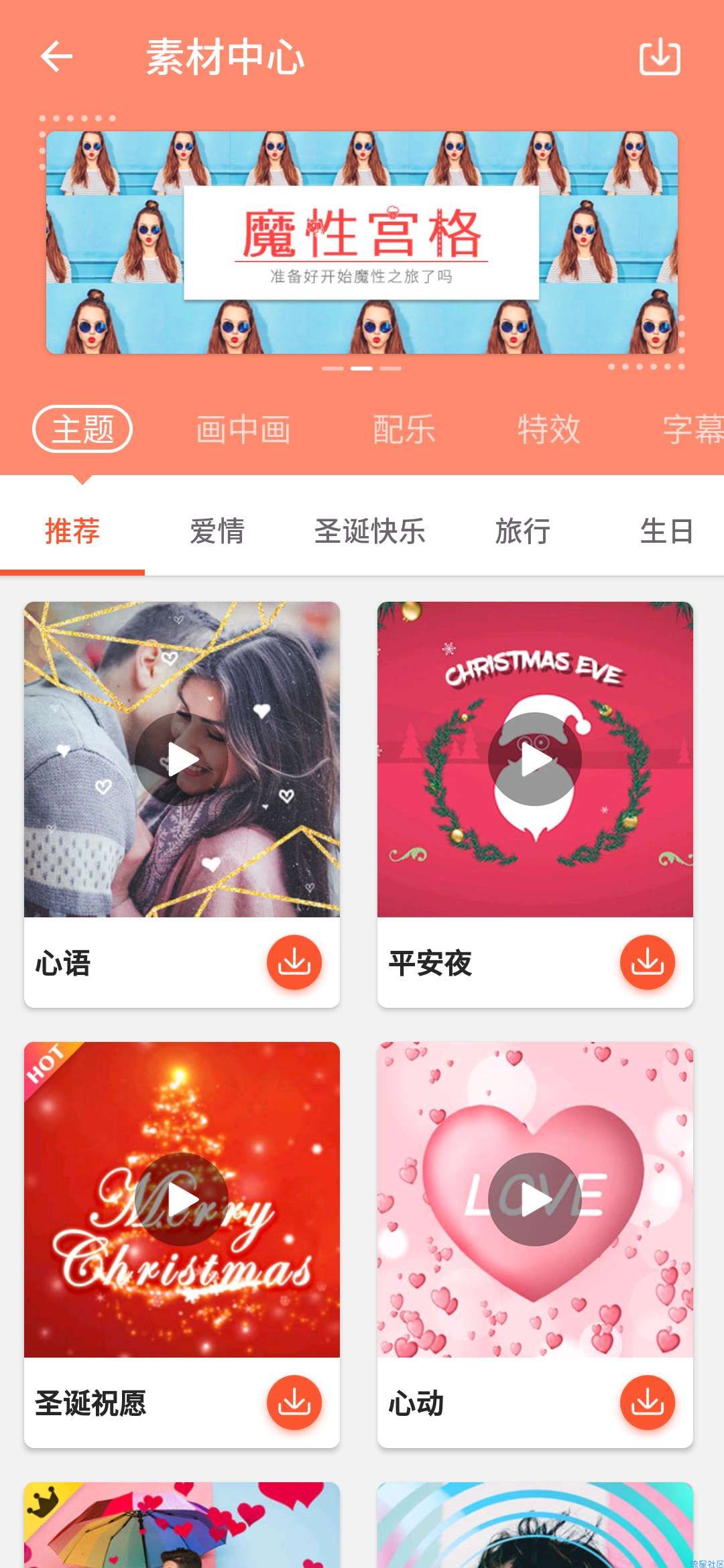Play the 心语 theme preview

coord(182,759)
